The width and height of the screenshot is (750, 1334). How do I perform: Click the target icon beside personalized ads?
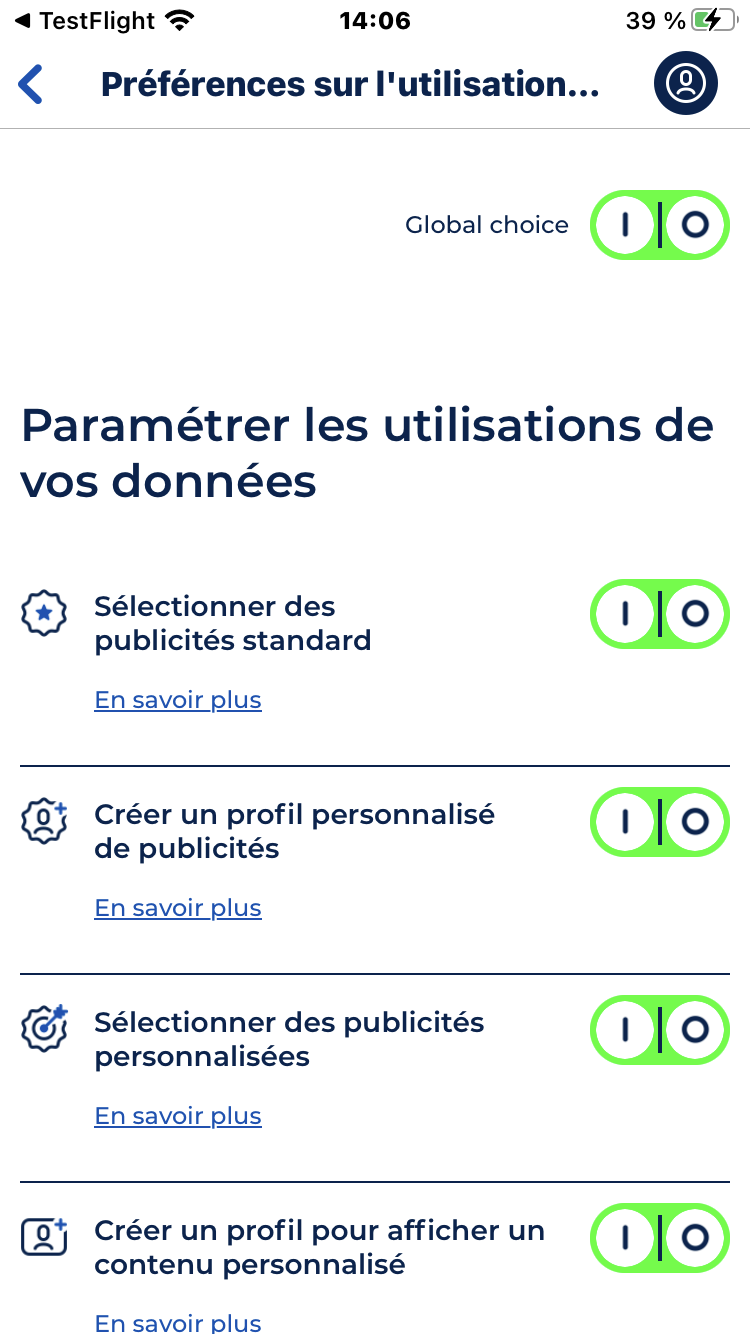44,1030
